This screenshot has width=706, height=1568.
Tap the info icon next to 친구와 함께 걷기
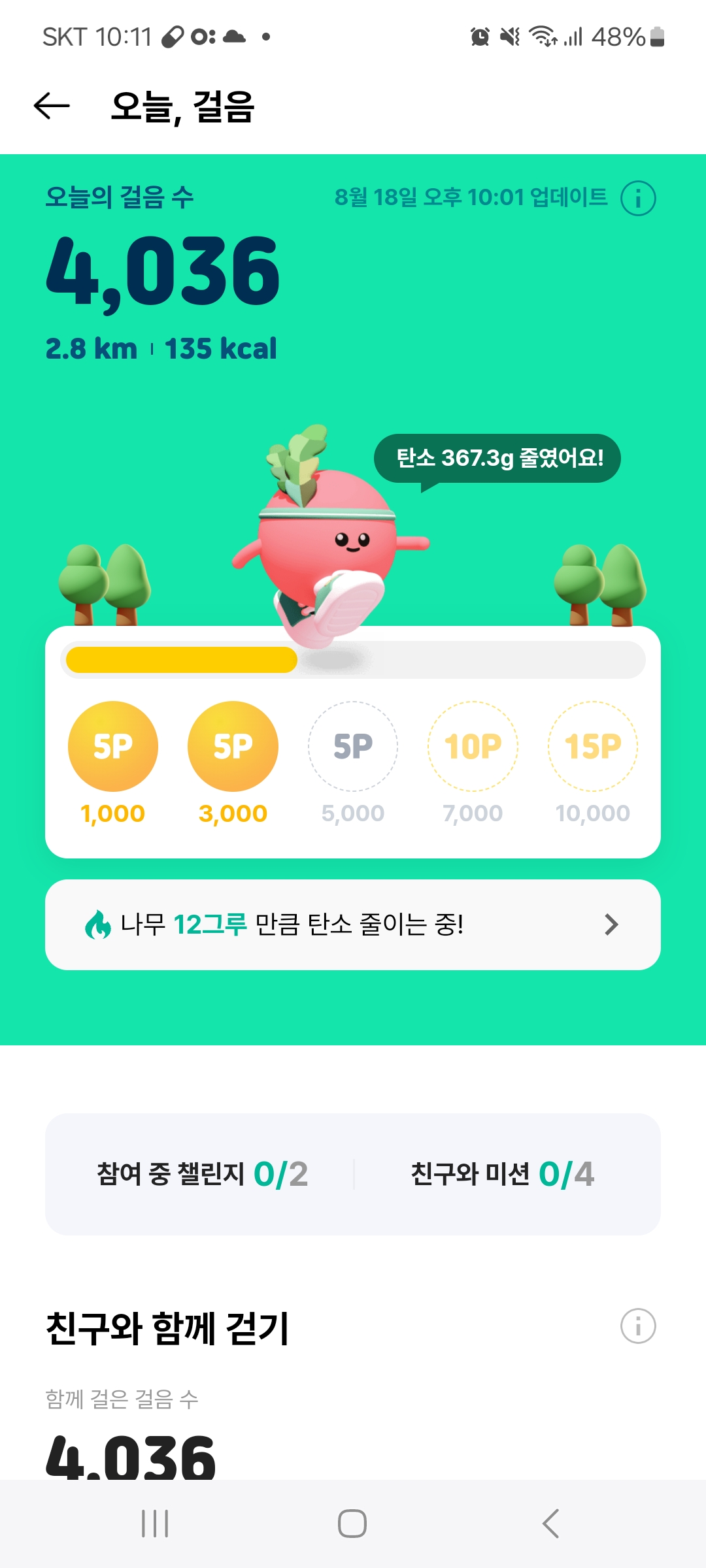point(637,1326)
